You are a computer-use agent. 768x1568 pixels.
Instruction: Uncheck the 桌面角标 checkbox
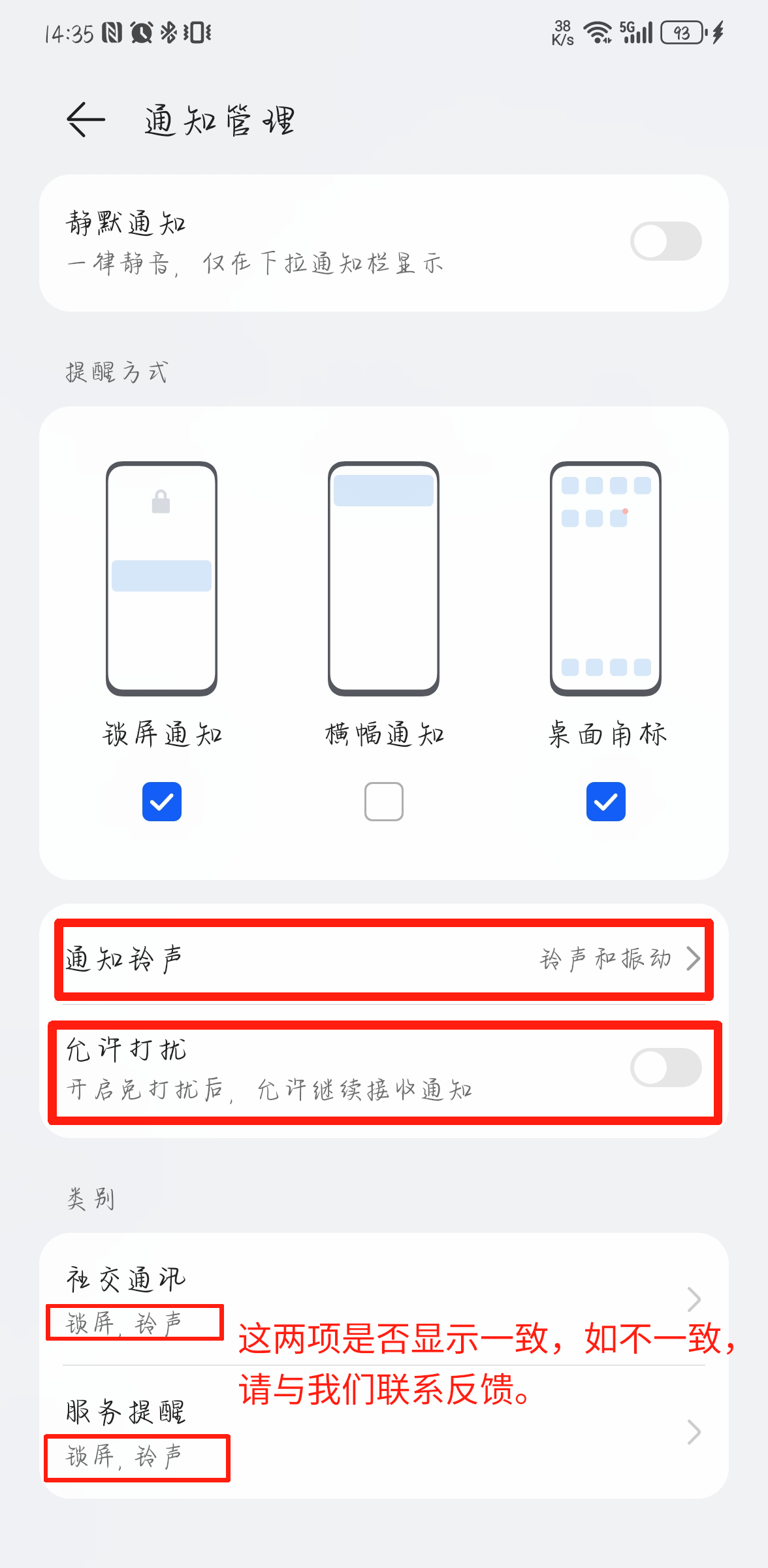[605, 801]
